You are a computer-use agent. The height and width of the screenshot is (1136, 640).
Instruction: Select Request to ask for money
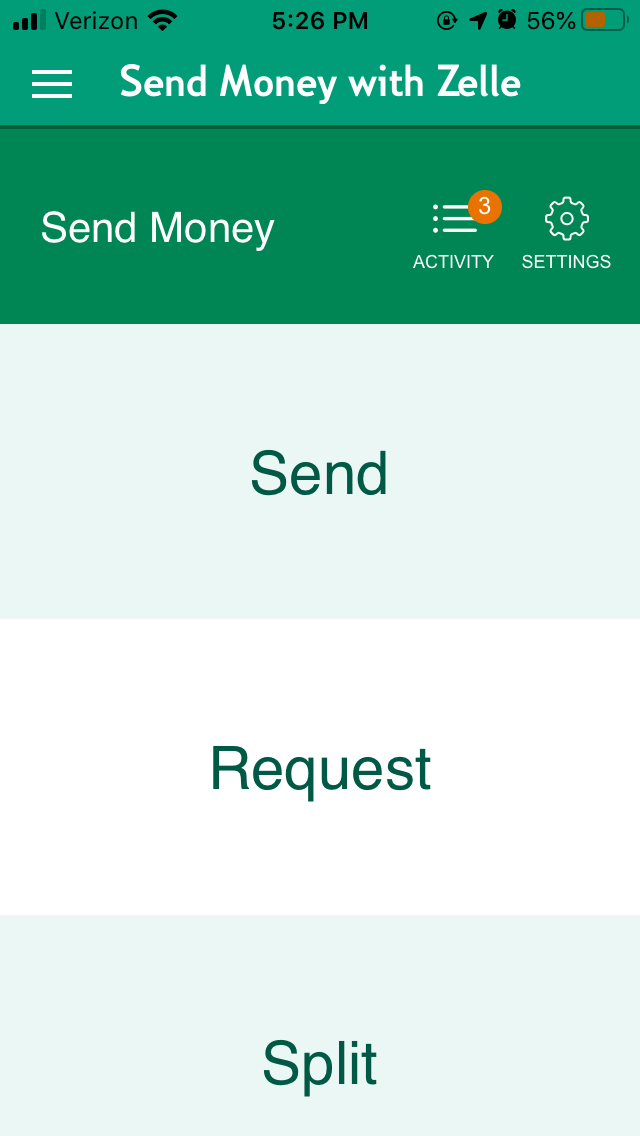320,767
